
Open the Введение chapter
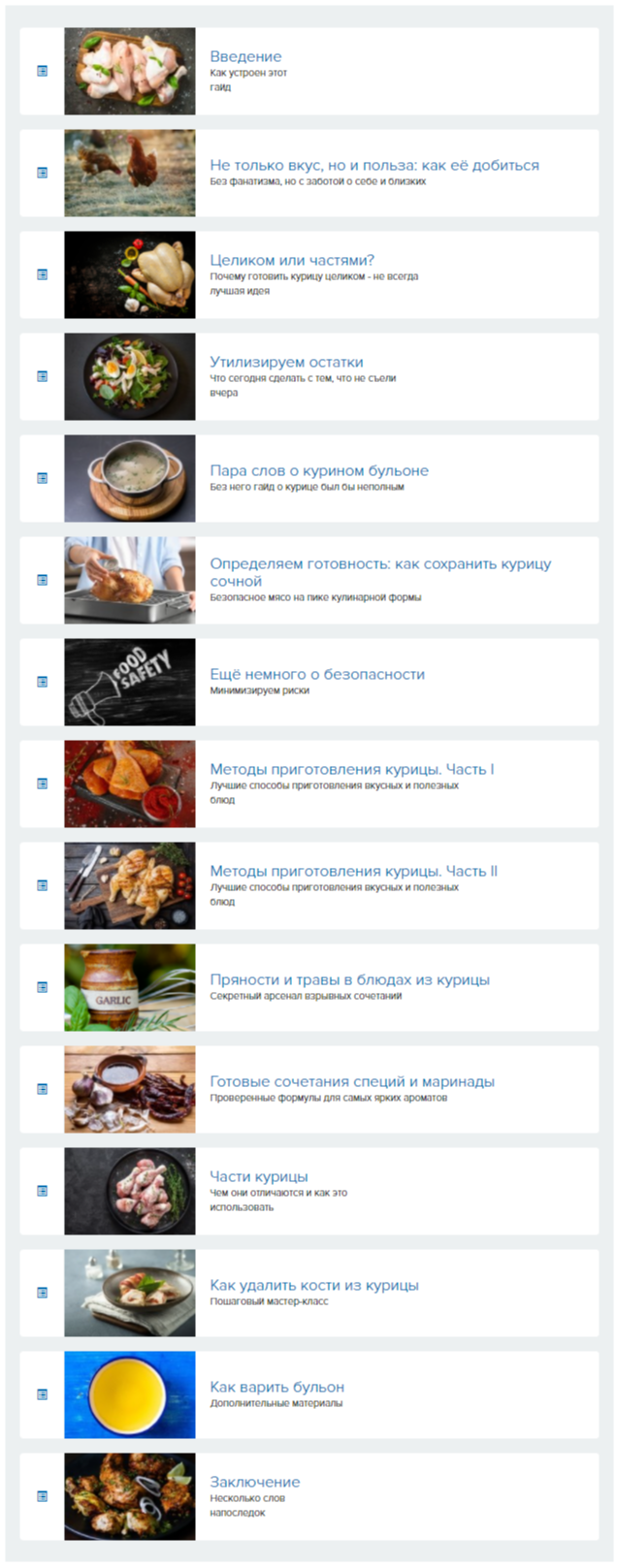tap(245, 56)
